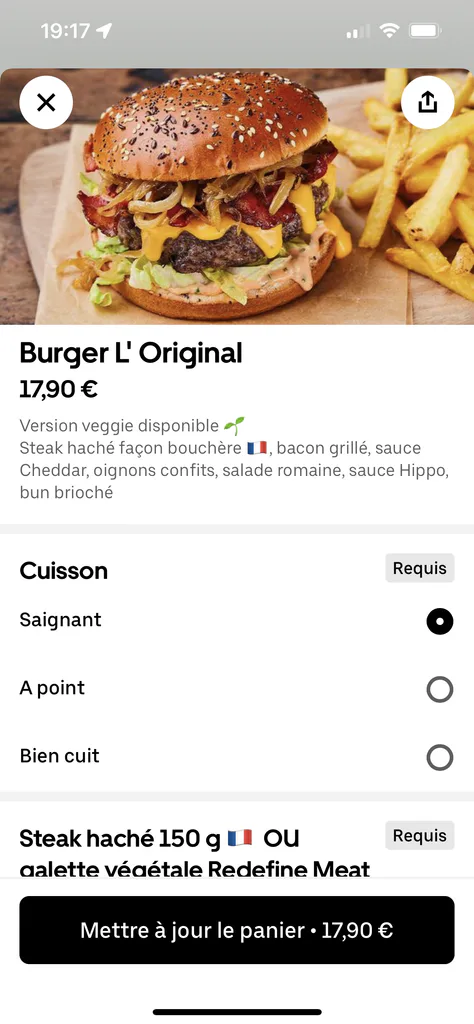Tap Mettre à jour le panier button

[237, 930]
